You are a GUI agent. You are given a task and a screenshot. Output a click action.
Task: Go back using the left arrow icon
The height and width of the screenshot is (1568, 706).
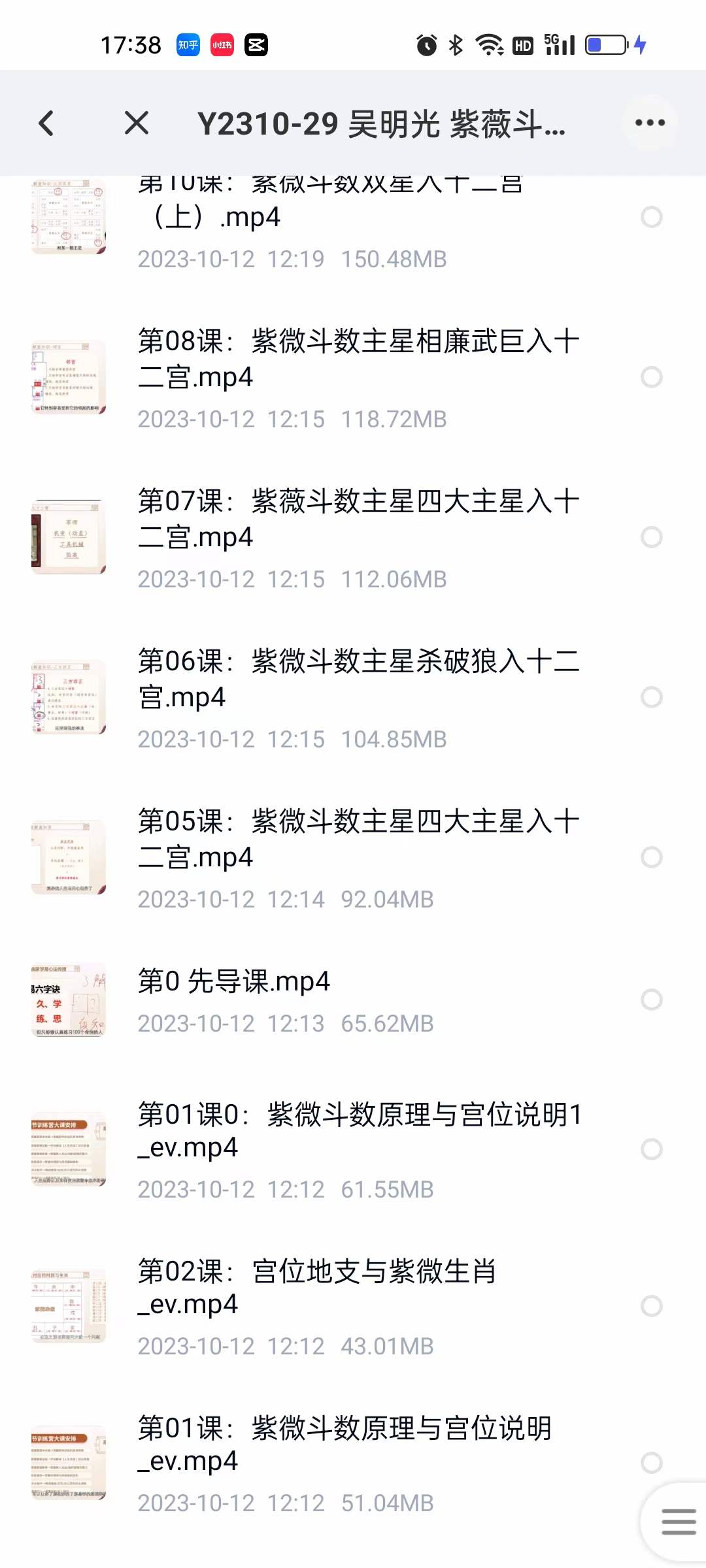click(x=46, y=124)
